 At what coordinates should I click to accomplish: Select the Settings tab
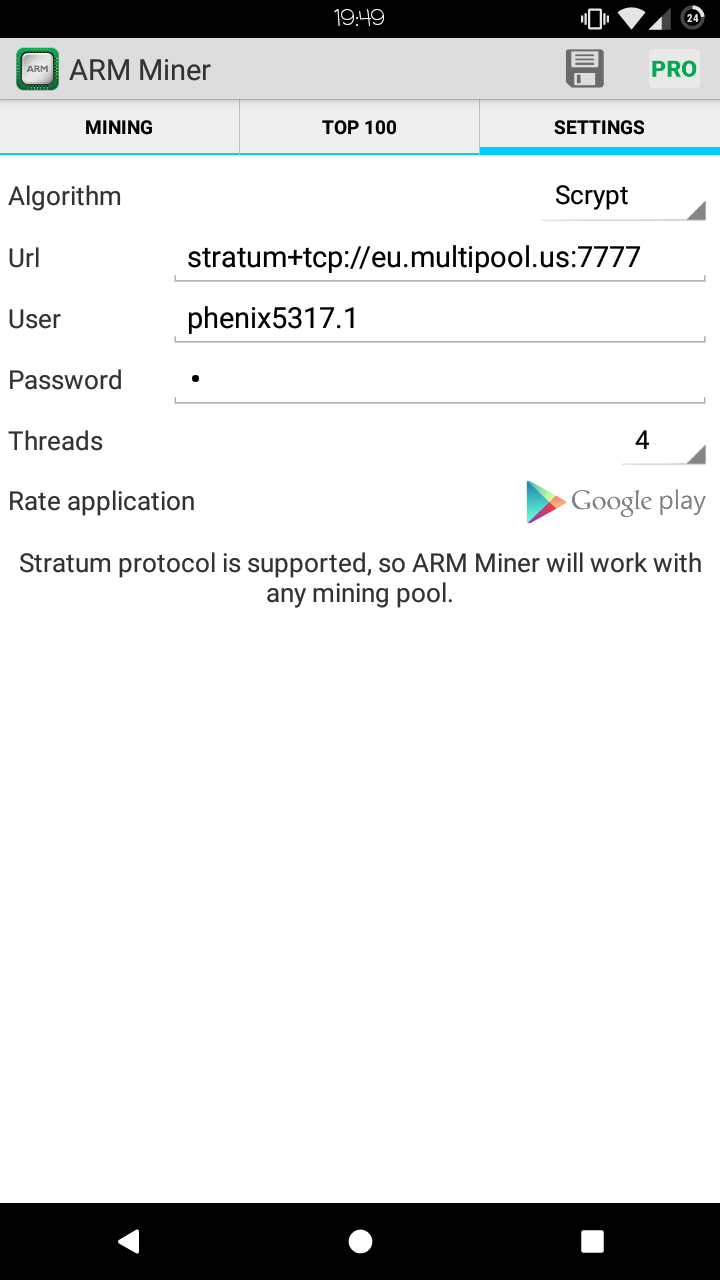[600, 127]
